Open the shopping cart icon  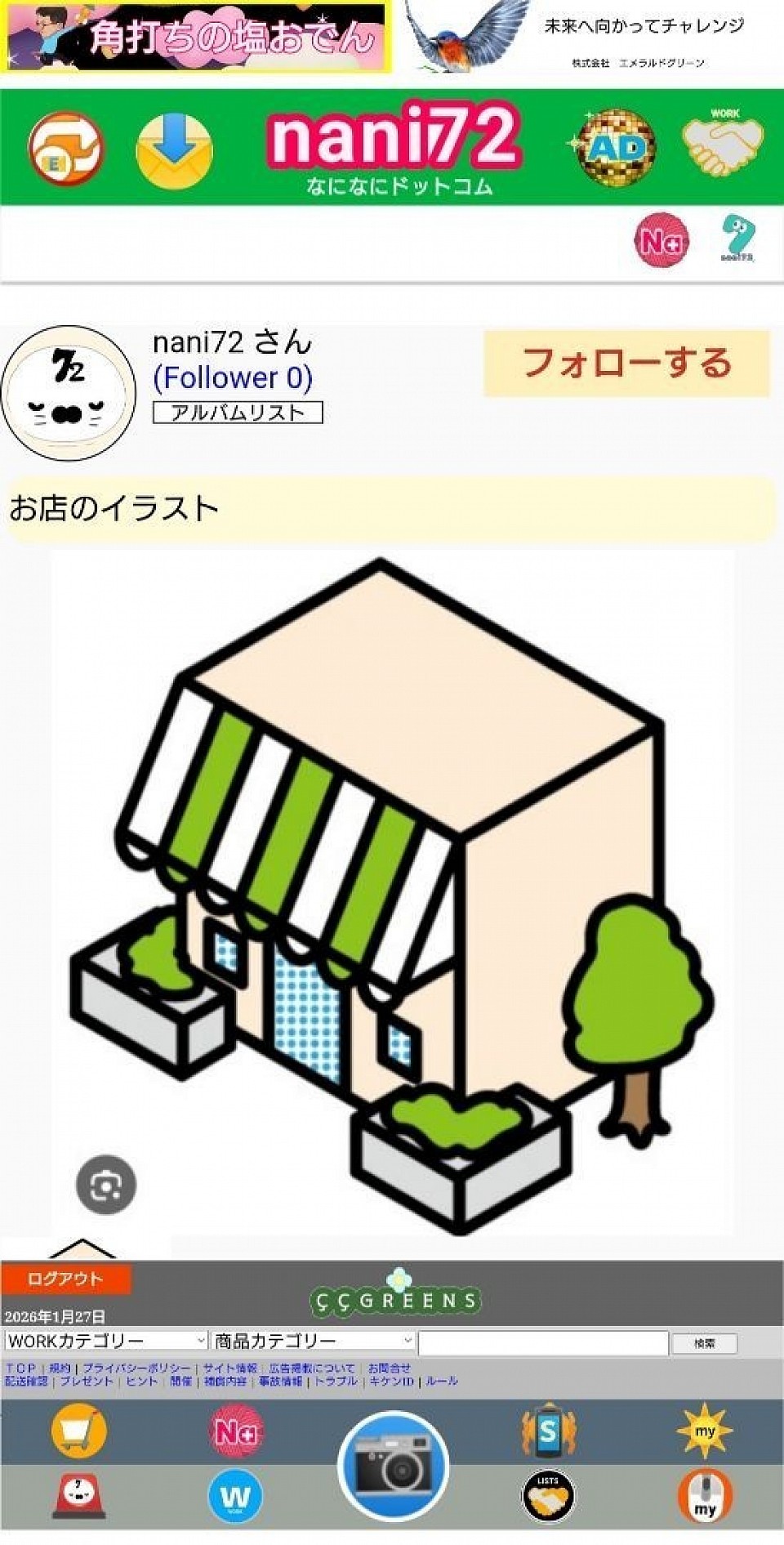click(78, 1430)
